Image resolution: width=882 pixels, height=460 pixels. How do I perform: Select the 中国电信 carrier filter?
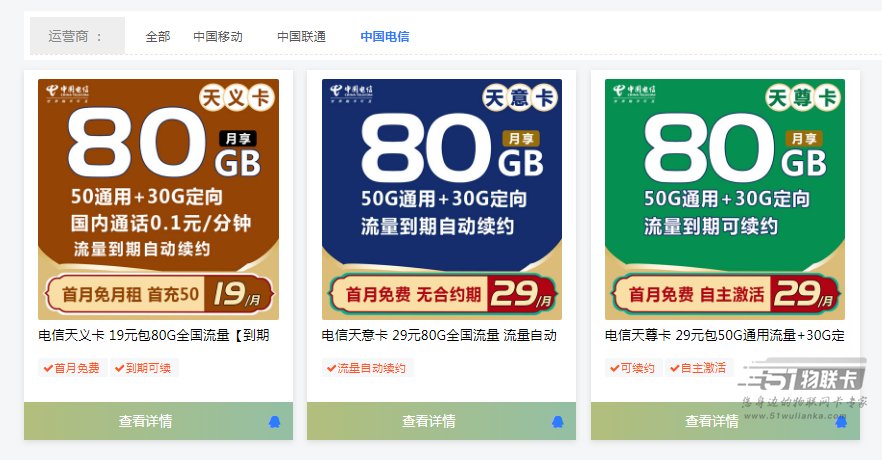click(x=385, y=36)
